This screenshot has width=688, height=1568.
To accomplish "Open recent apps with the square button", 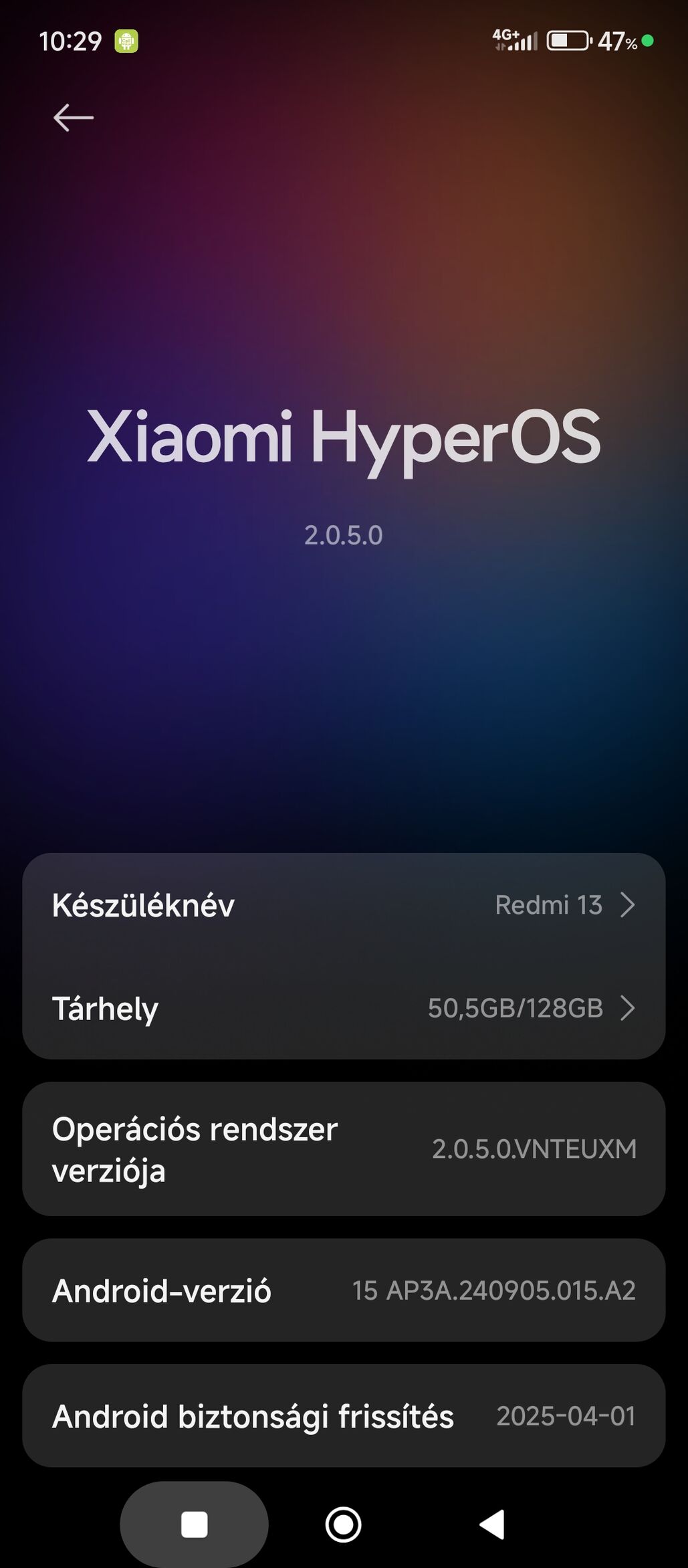I will 194,1525.
